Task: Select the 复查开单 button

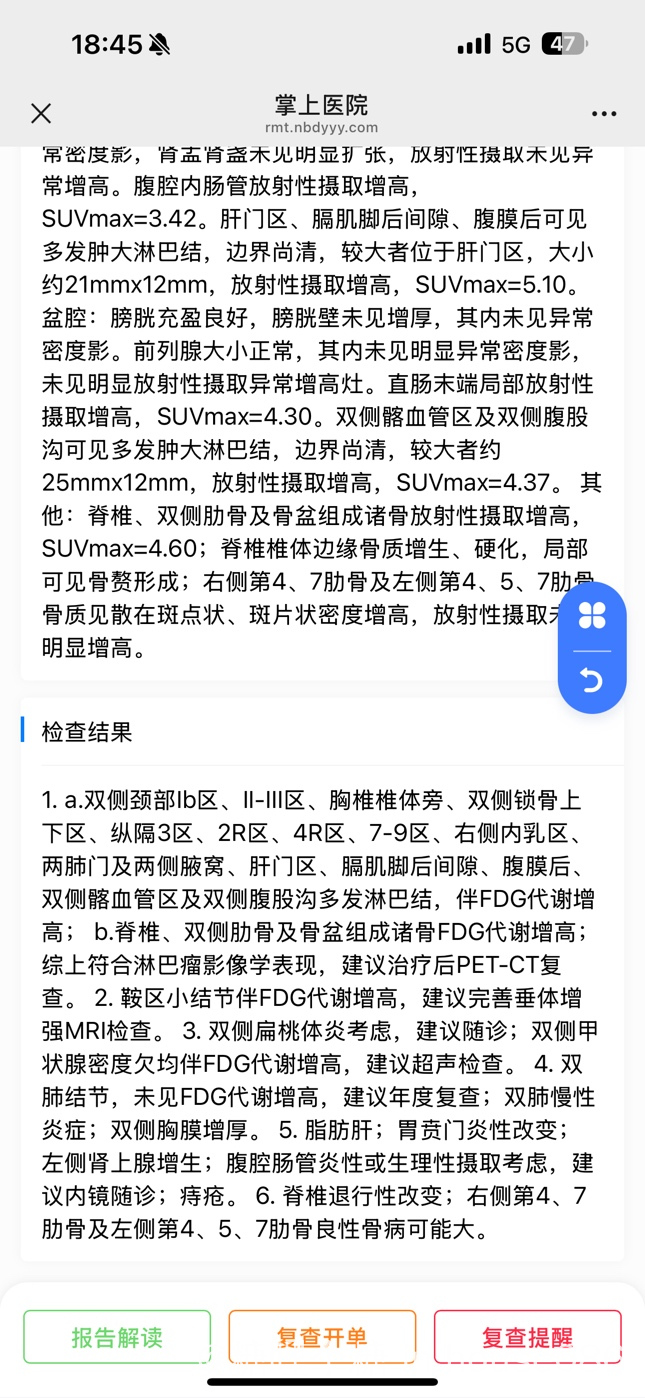Action: (x=322, y=1337)
